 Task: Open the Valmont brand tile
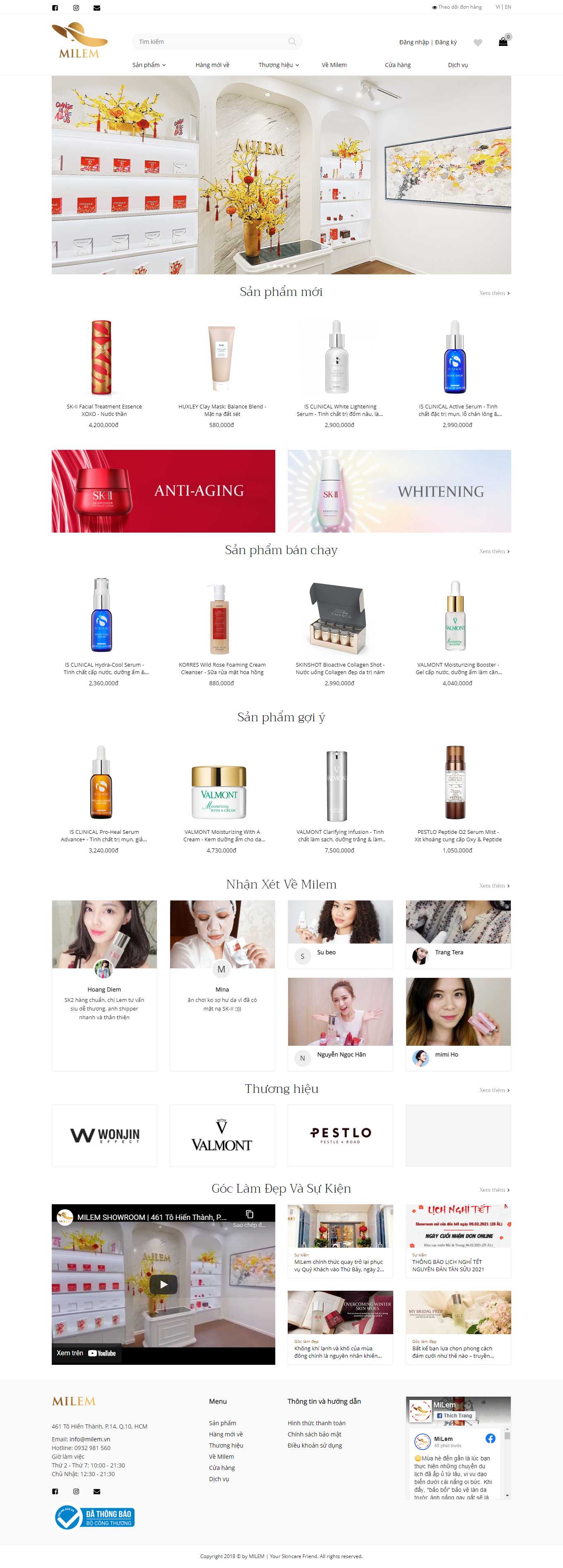(x=221, y=1135)
